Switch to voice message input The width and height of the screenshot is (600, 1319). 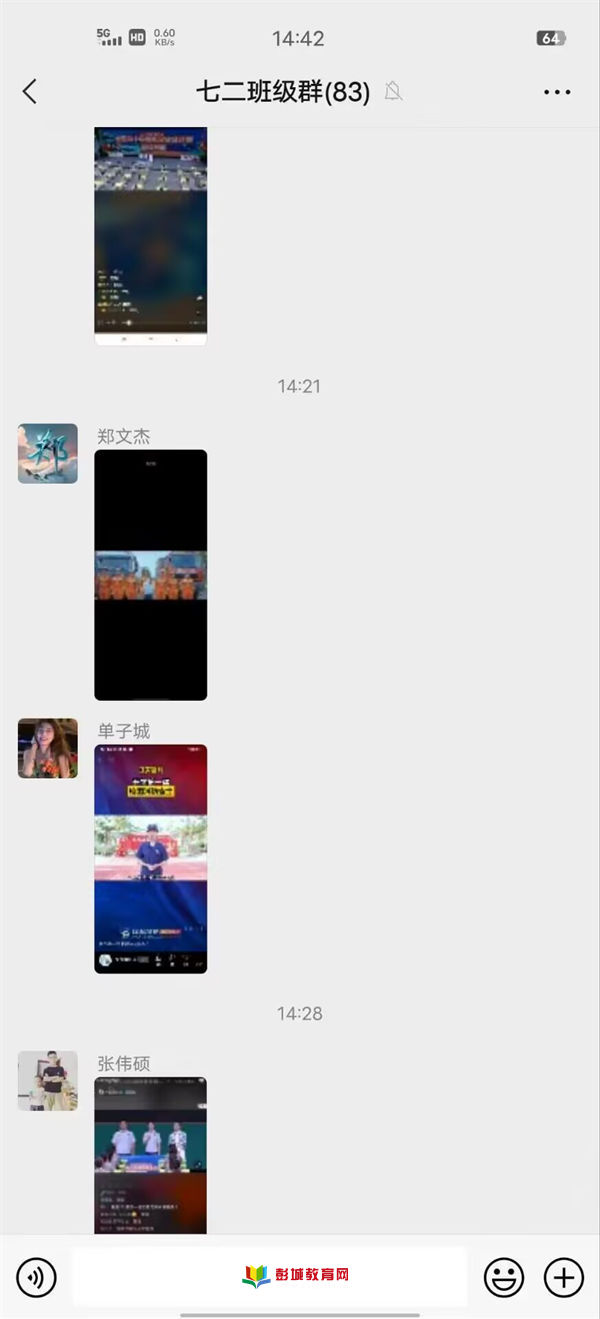pos(37,1277)
